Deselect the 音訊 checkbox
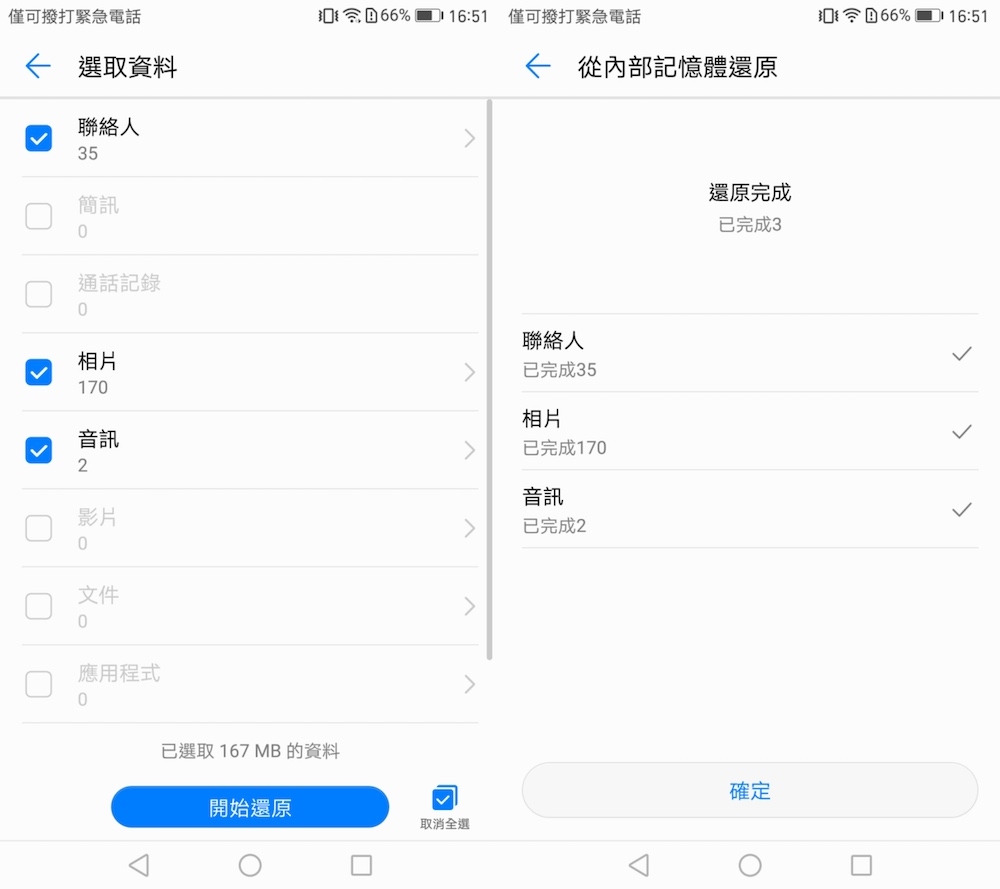1000x889 pixels. pos(38,450)
